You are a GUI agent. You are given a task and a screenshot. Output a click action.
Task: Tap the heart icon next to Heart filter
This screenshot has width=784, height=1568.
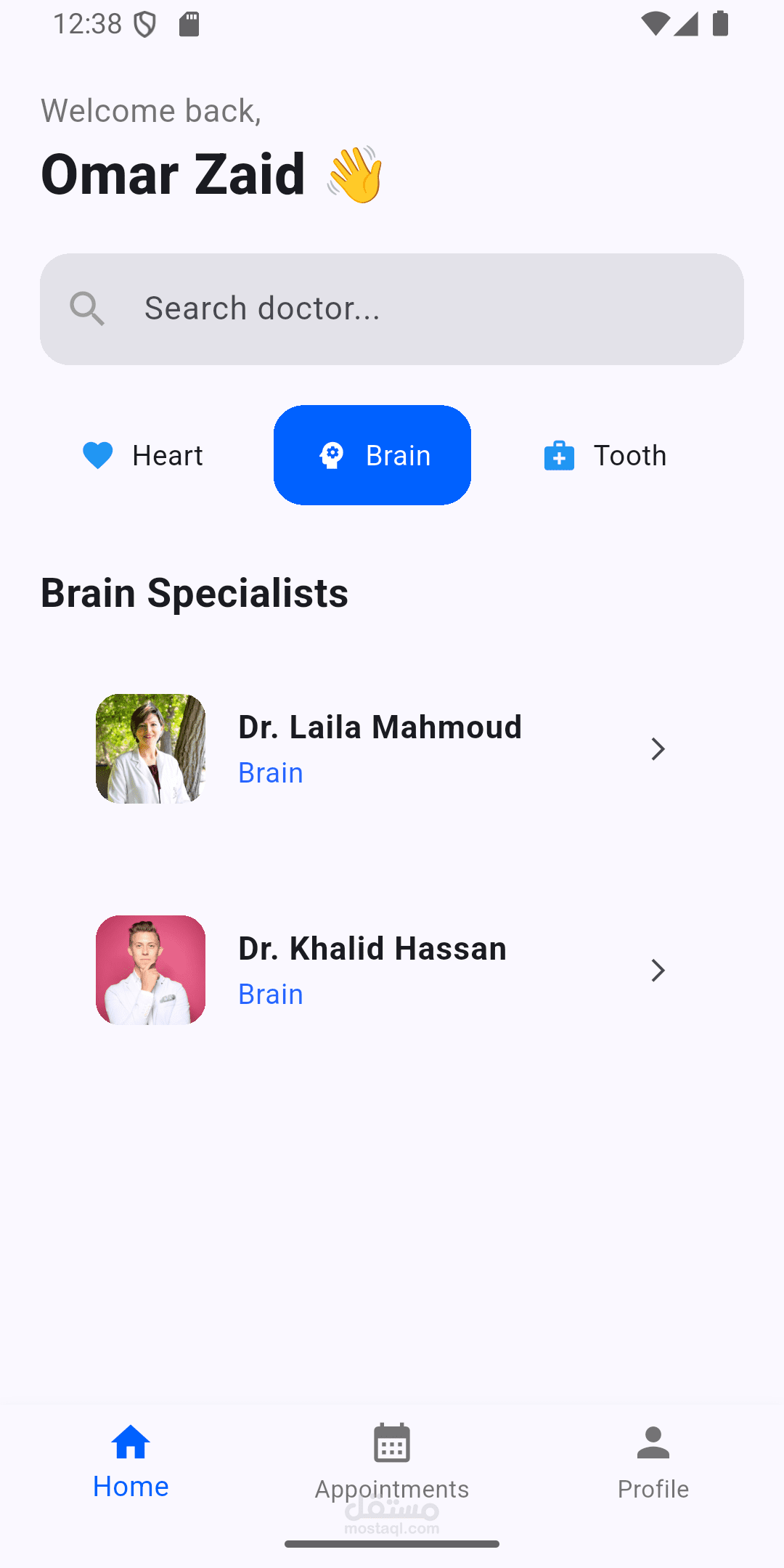point(97,455)
